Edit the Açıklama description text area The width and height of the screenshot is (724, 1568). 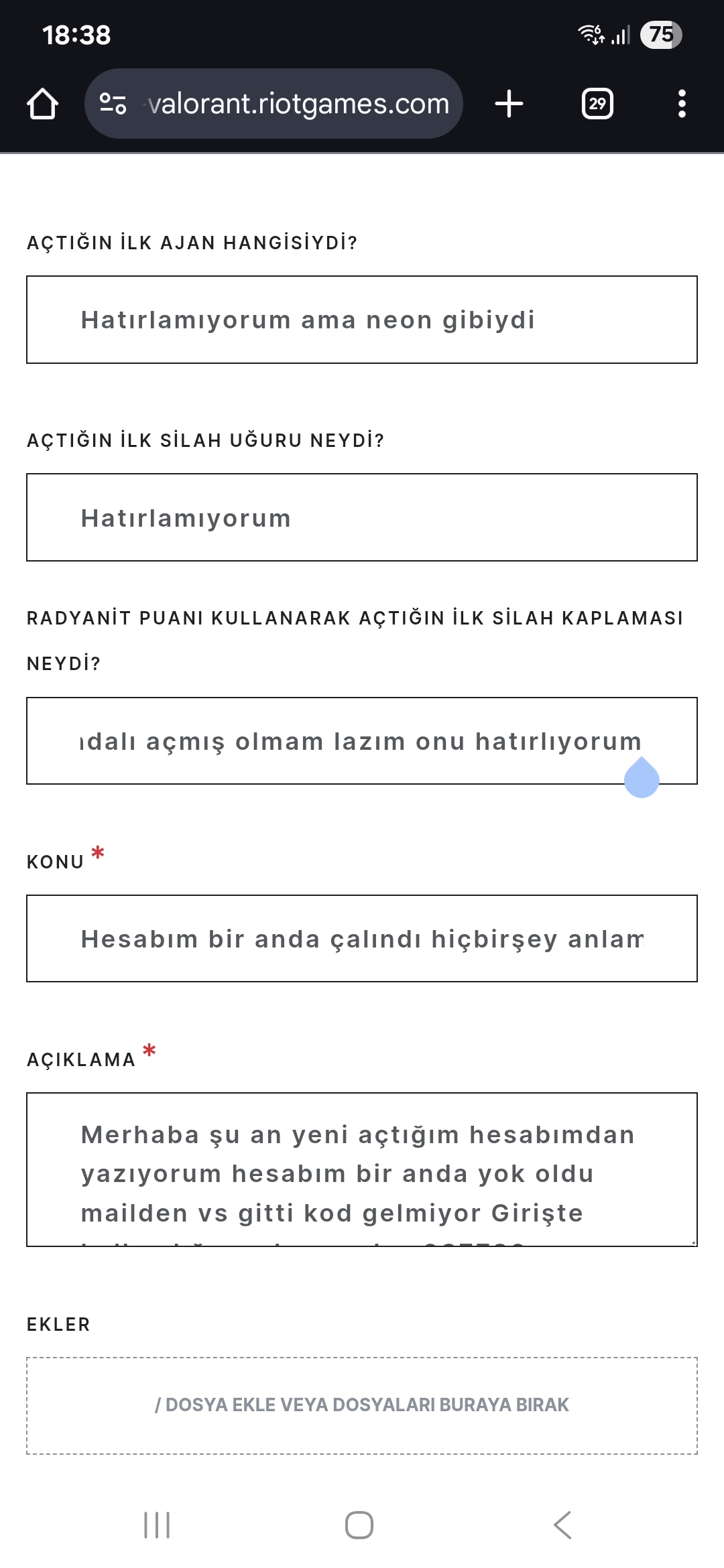(x=362, y=1169)
